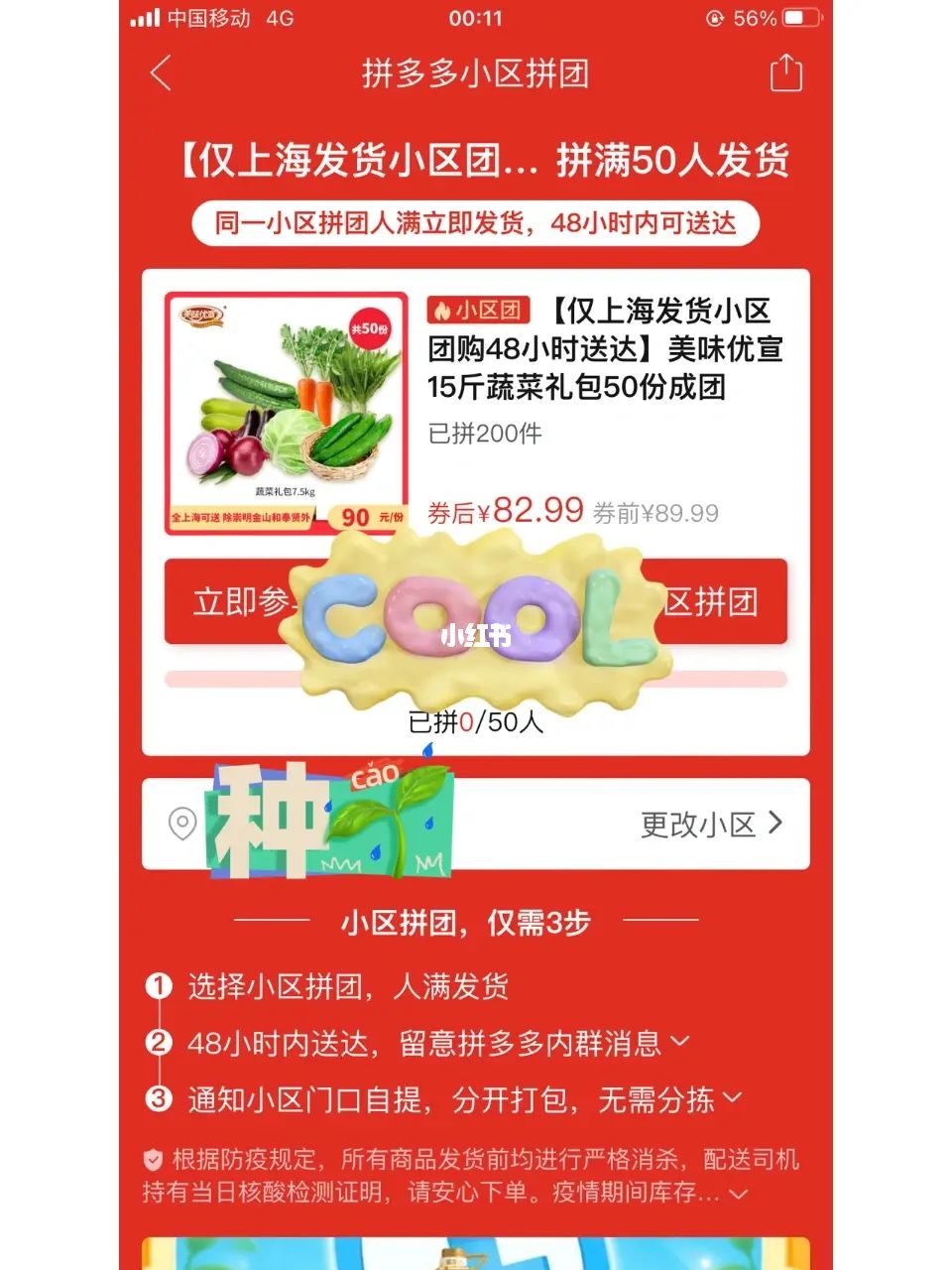952x1270 pixels.
Task: Expand the step 3 通知小区门口自提 details
Action: (733, 1098)
